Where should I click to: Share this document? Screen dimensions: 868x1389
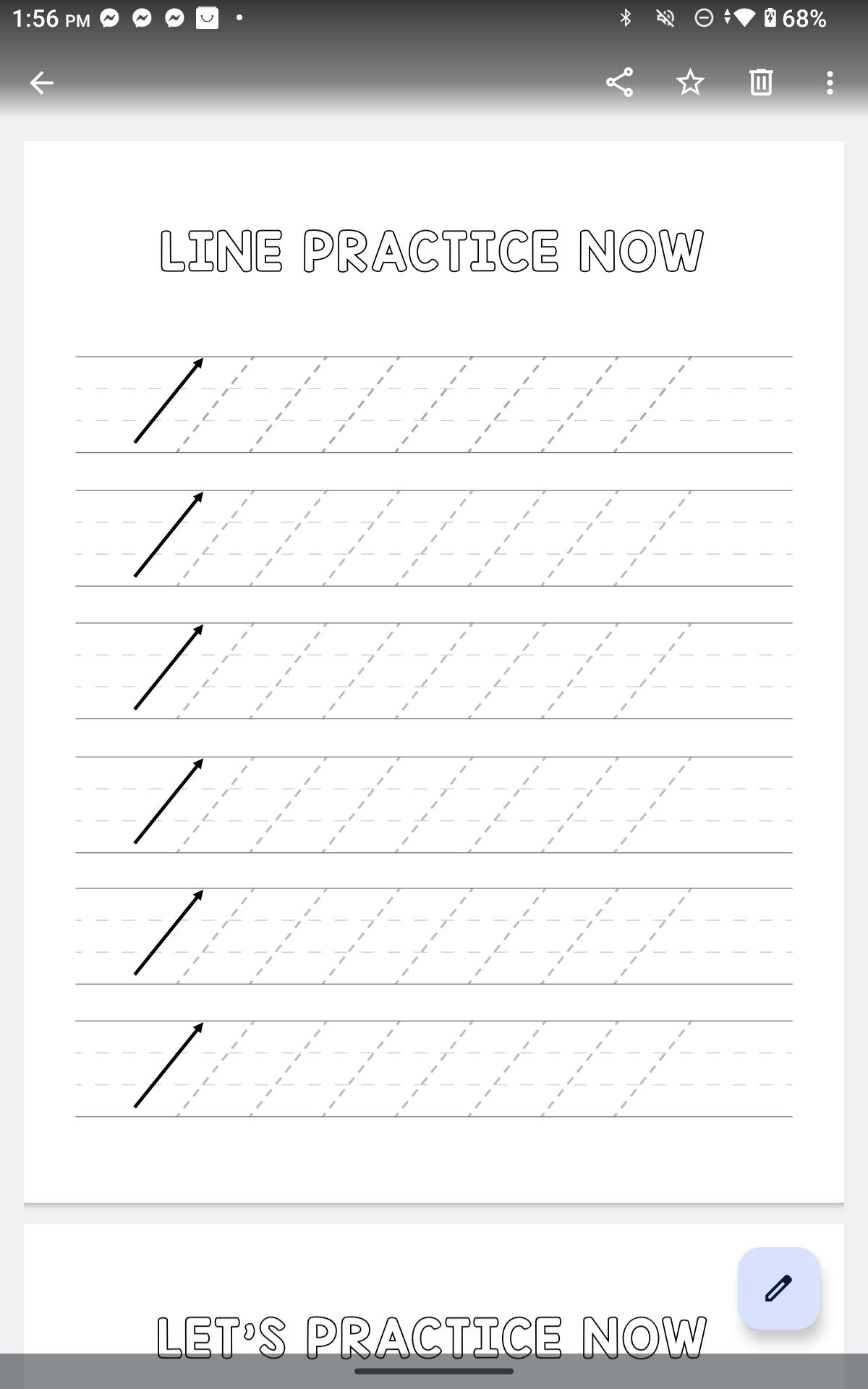click(x=619, y=82)
